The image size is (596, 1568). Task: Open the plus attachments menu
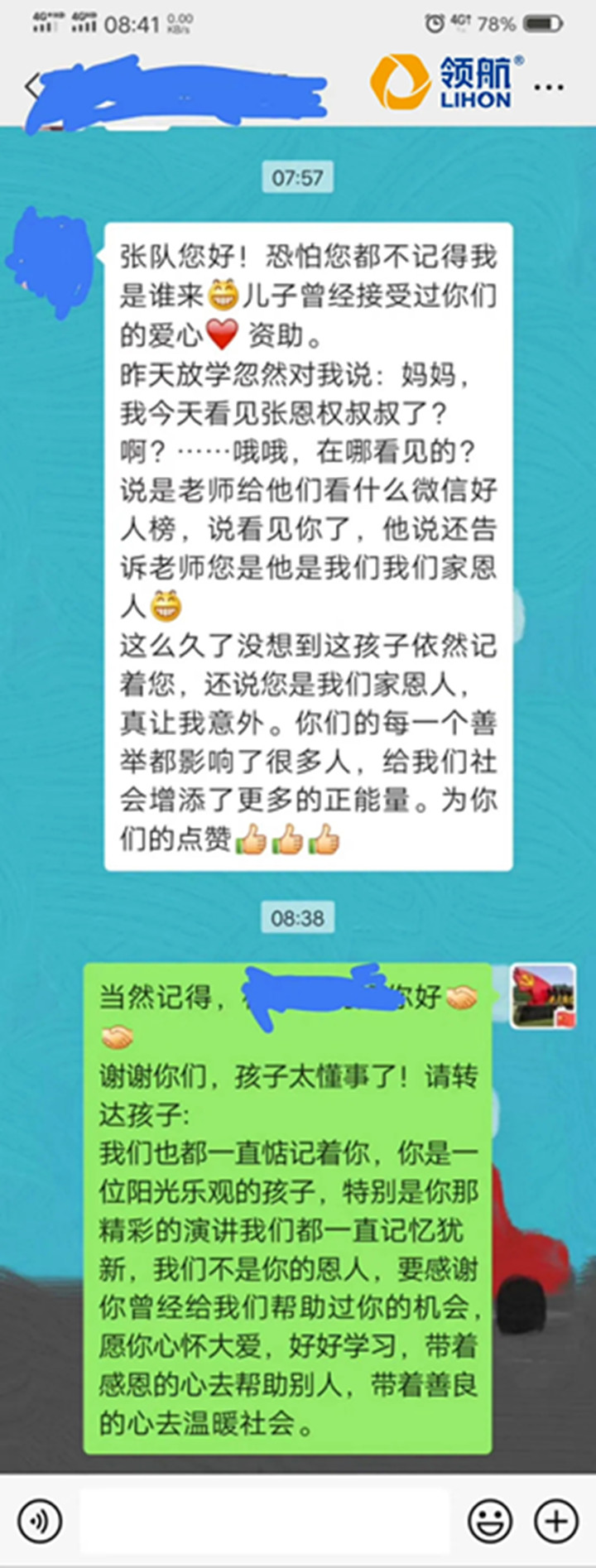(555, 1521)
